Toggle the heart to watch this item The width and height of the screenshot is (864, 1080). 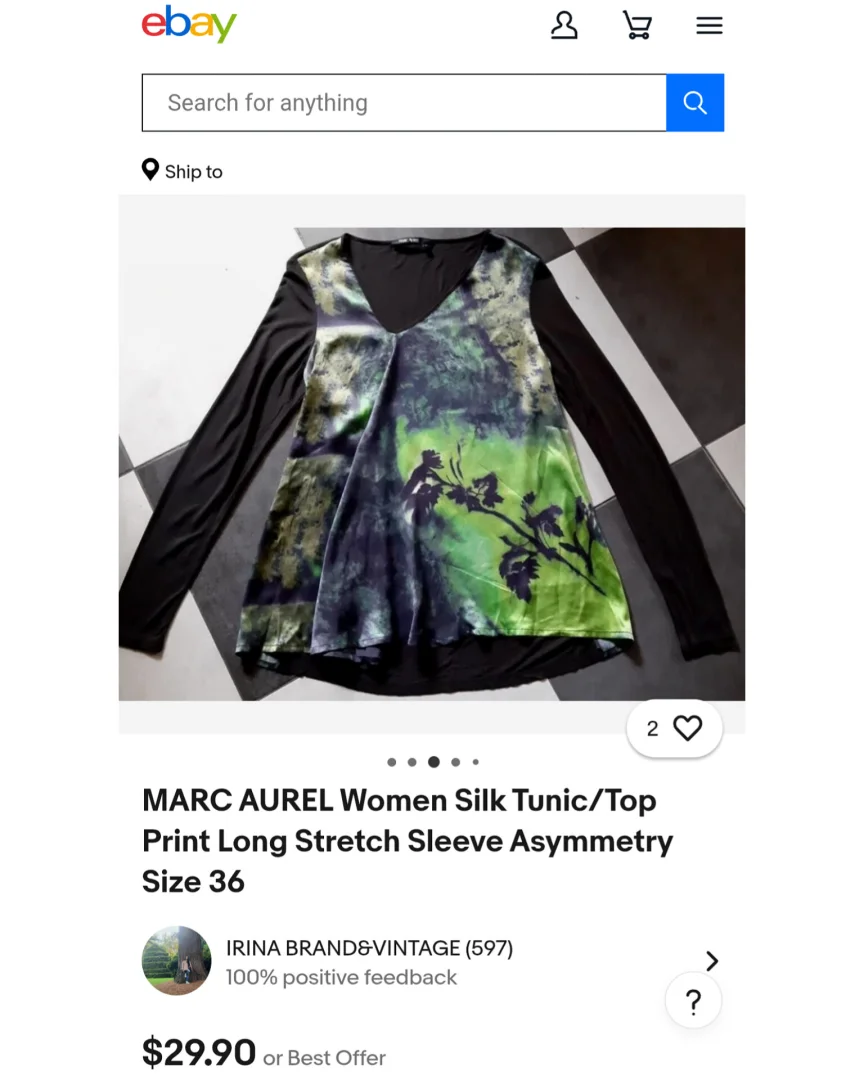pyautogui.click(x=689, y=728)
